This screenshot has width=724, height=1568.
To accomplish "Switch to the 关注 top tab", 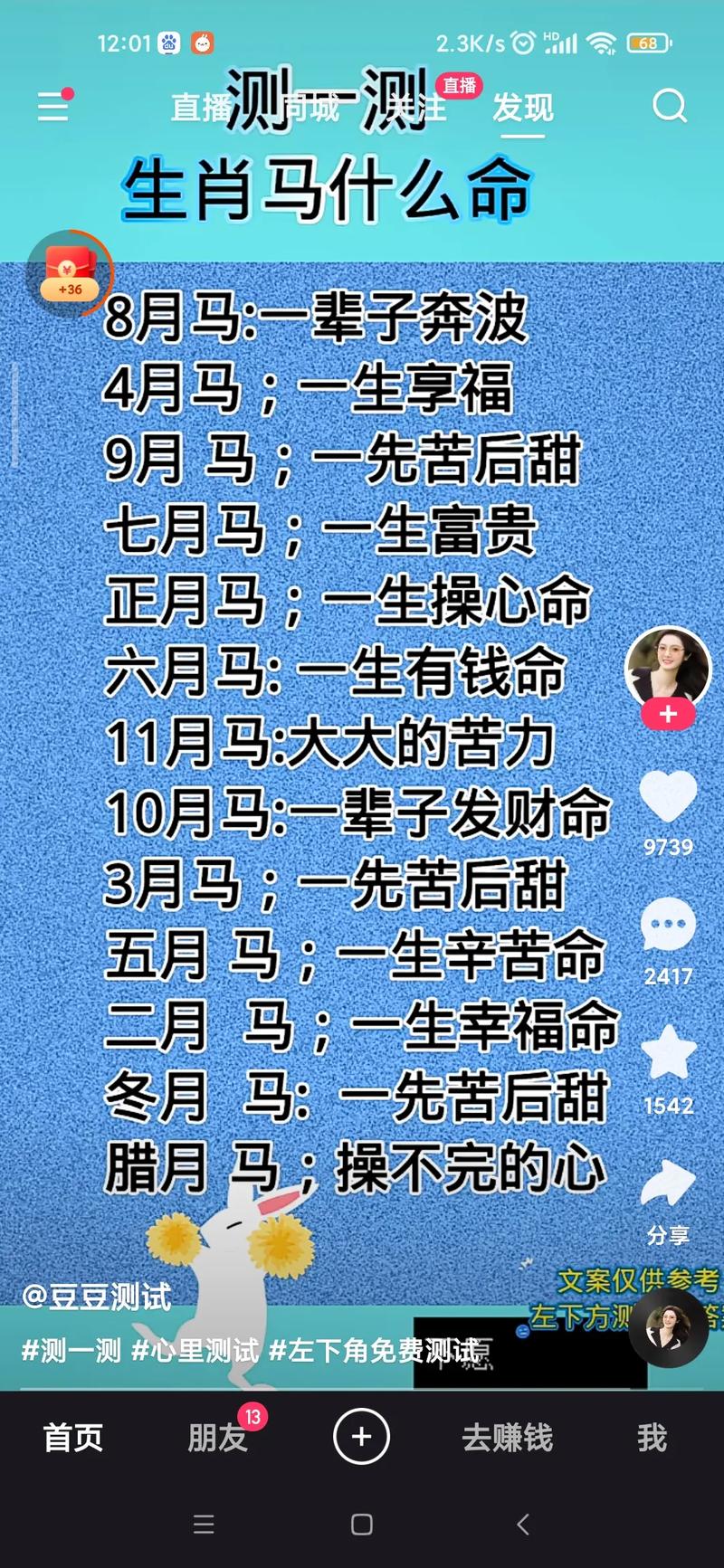I will [417, 108].
